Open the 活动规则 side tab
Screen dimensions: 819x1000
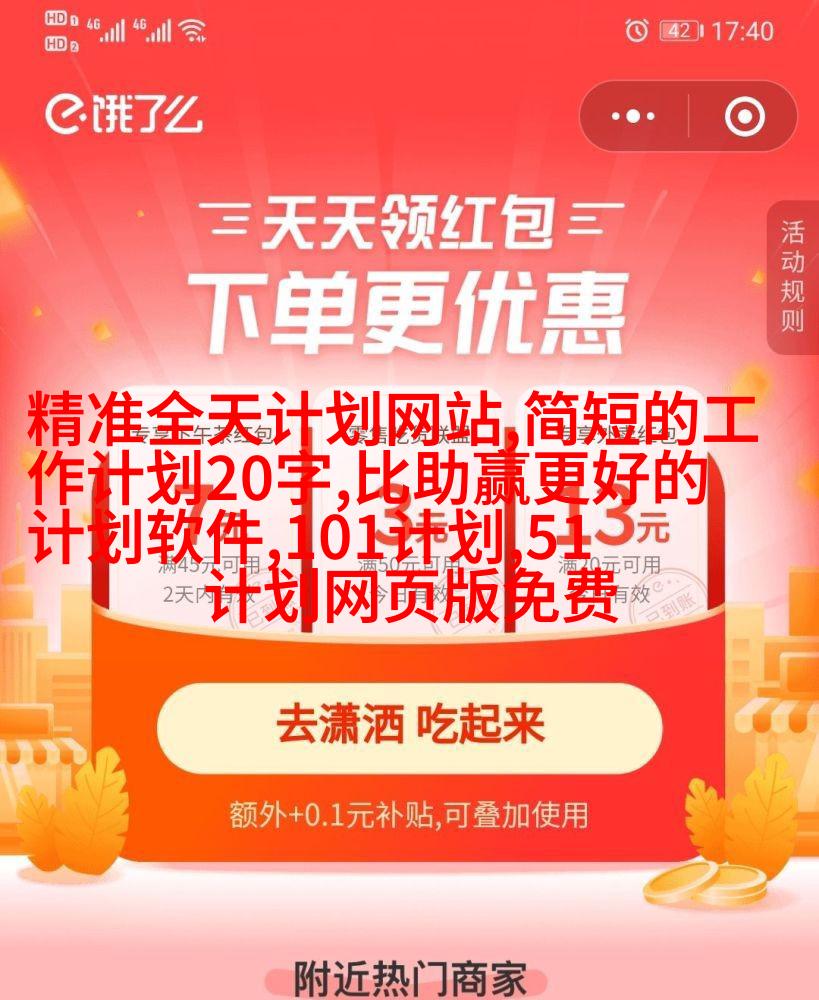[x=792, y=277]
